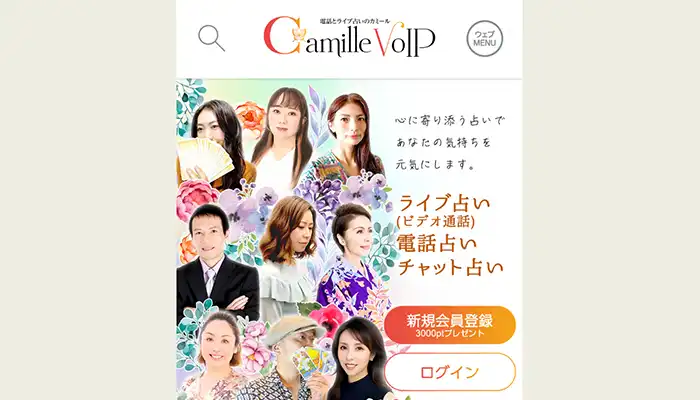Tap the 新規会員登録 button
The width and height of the screenshot is (700, 400).
point(449,325)
